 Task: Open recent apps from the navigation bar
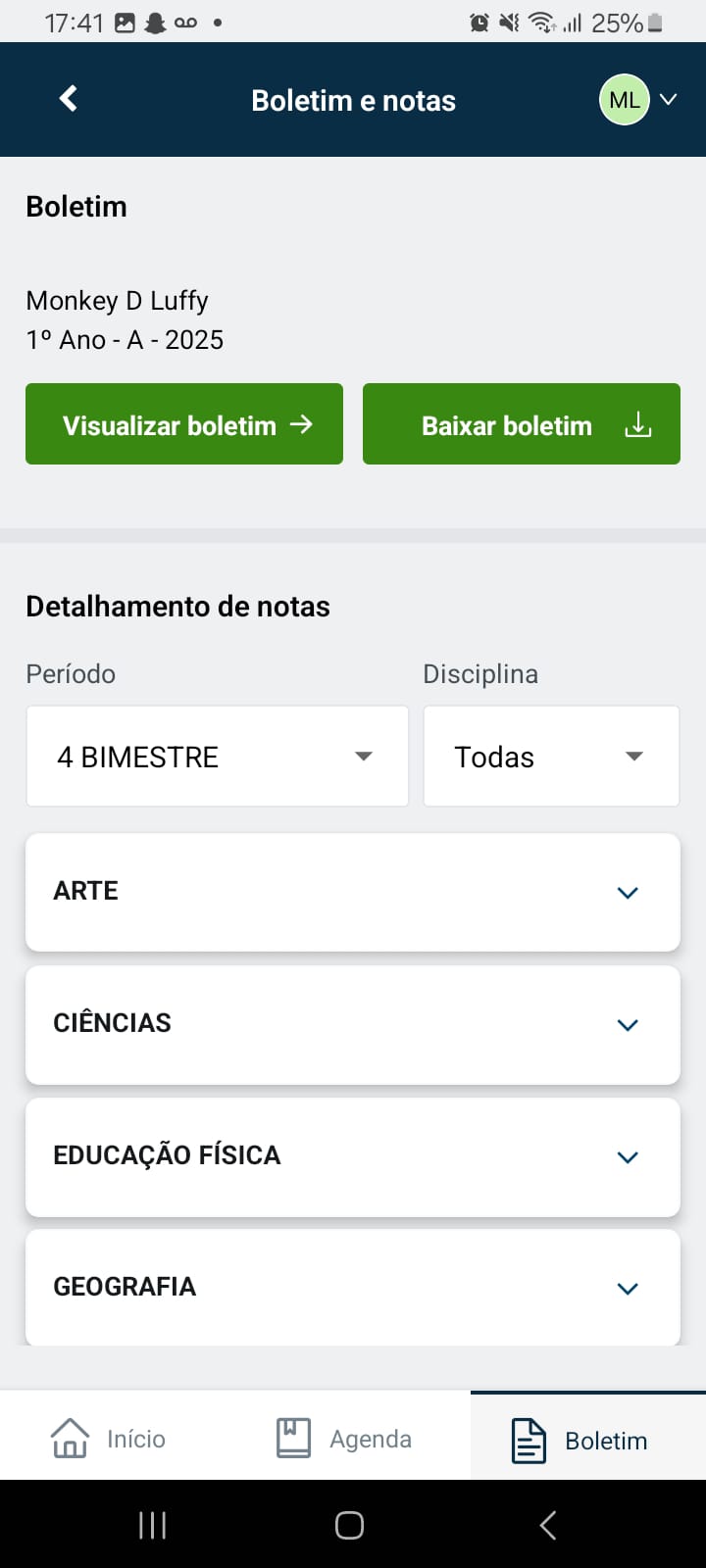152,1525
